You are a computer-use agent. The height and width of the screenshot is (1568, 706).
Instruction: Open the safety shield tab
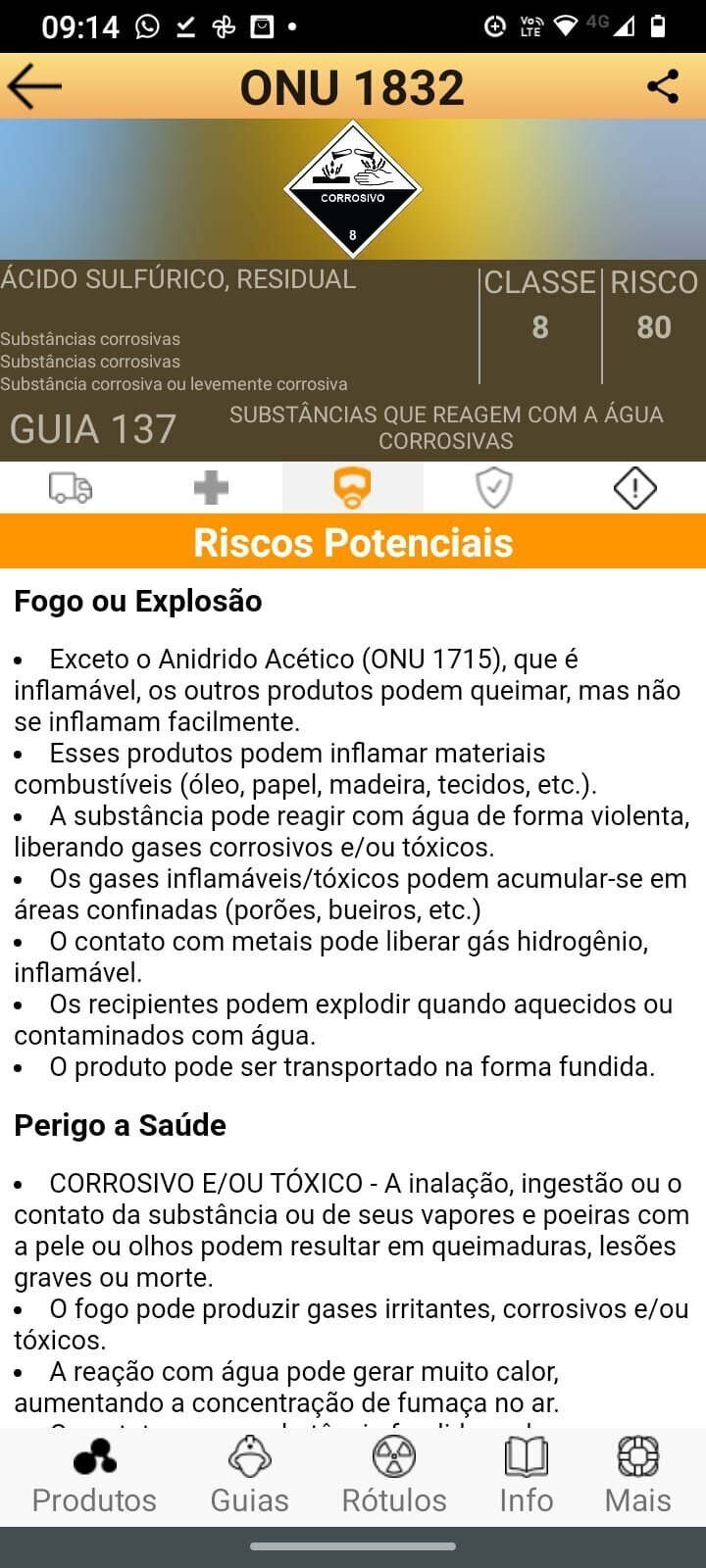494,487
